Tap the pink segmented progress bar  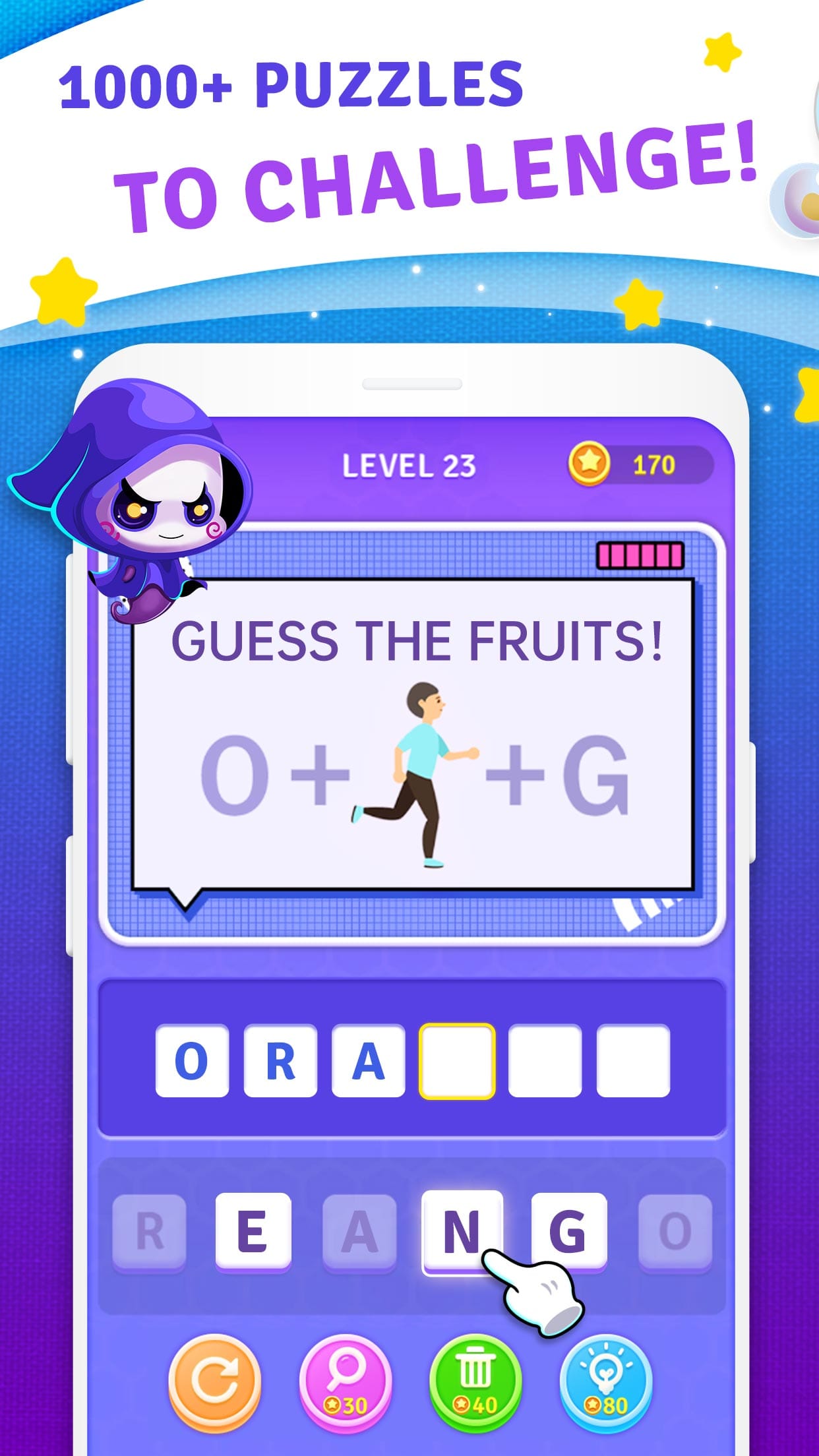click(x=640, y=555)
